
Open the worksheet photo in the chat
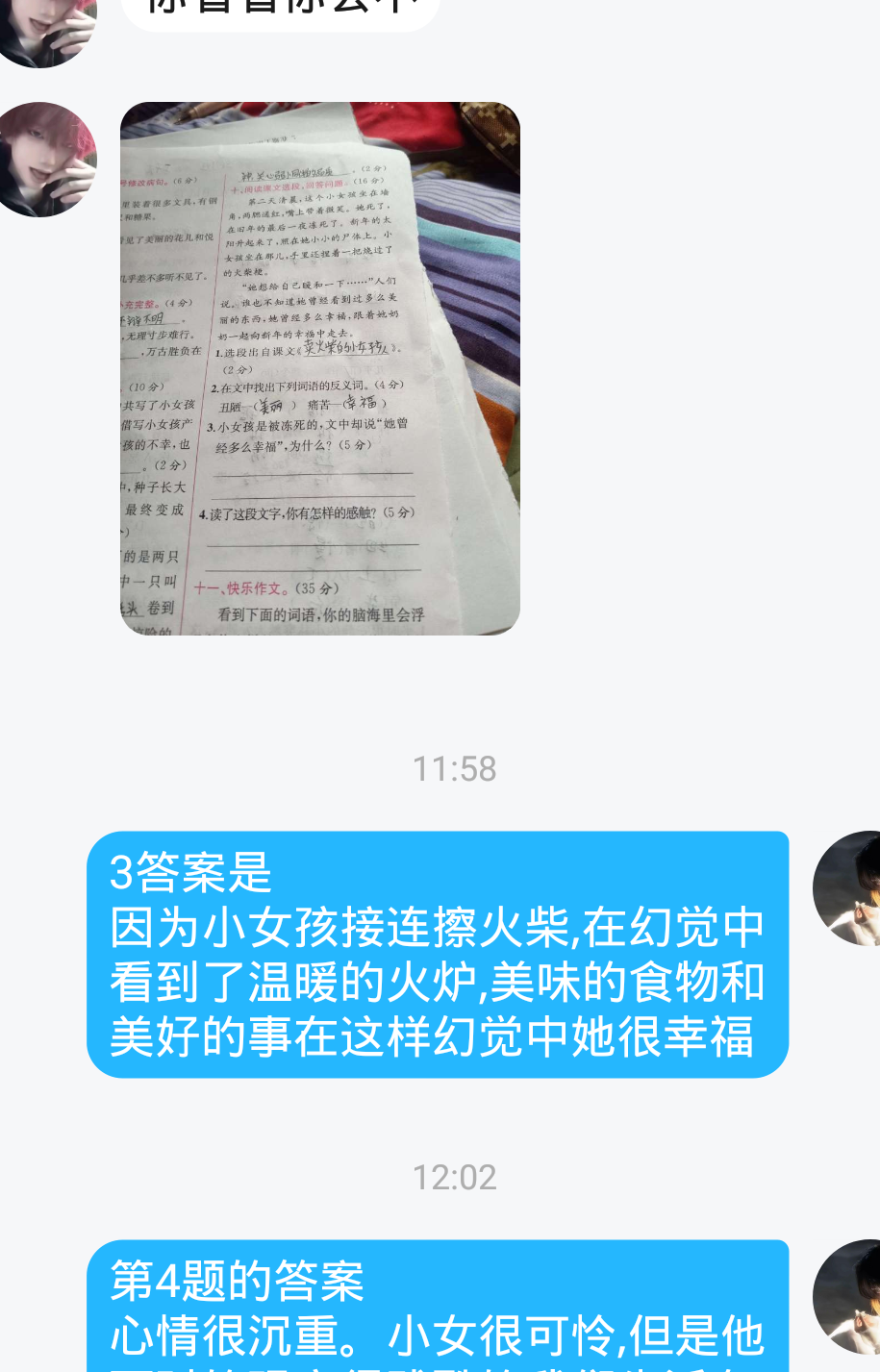319,368
